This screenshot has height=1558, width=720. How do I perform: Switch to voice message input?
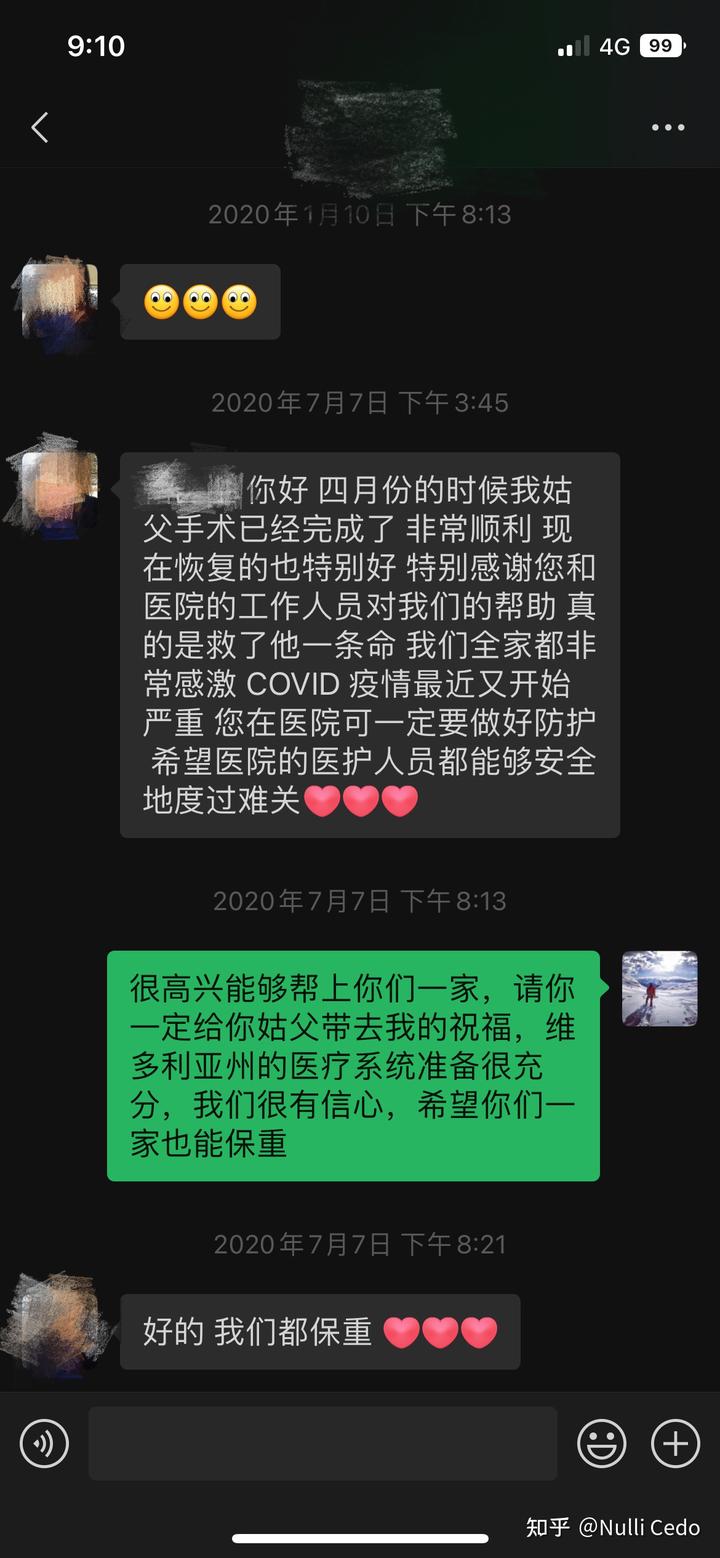coord(44,1444)
